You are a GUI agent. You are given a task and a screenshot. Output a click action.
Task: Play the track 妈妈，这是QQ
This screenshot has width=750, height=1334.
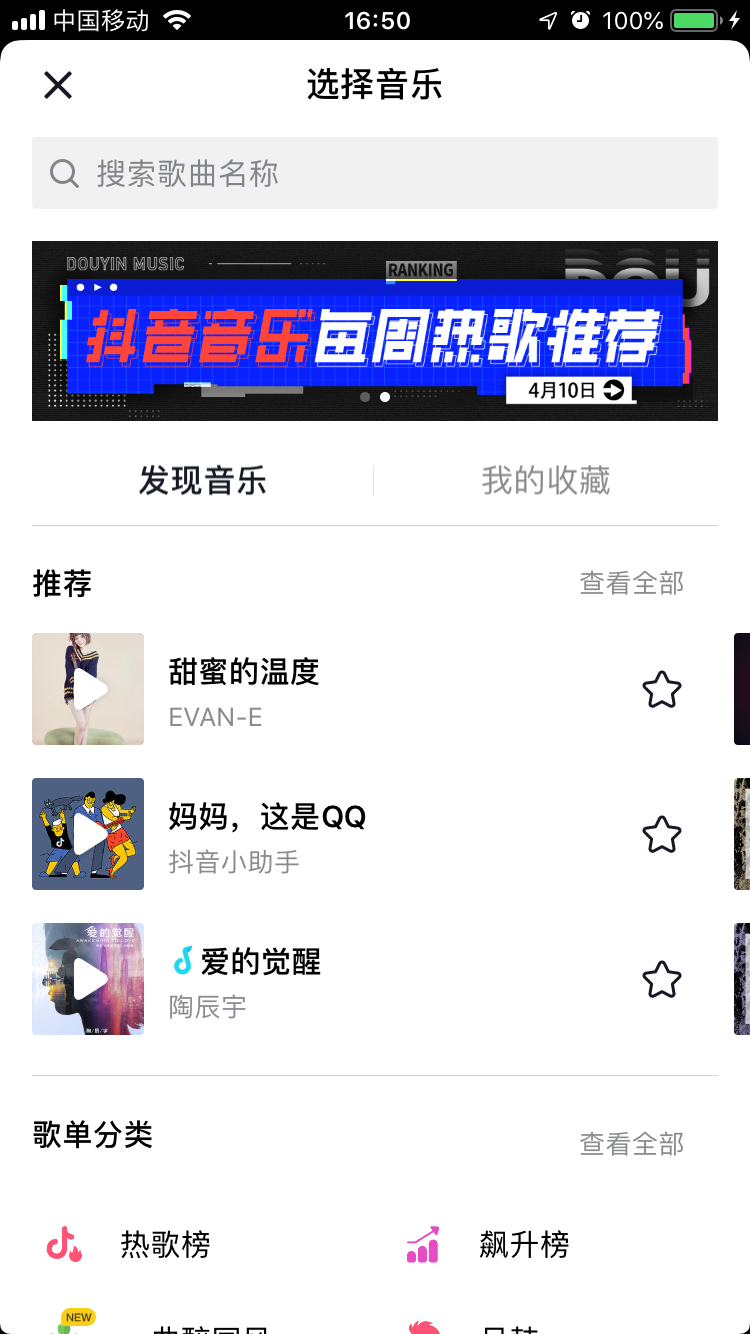(x=88, y=834)
